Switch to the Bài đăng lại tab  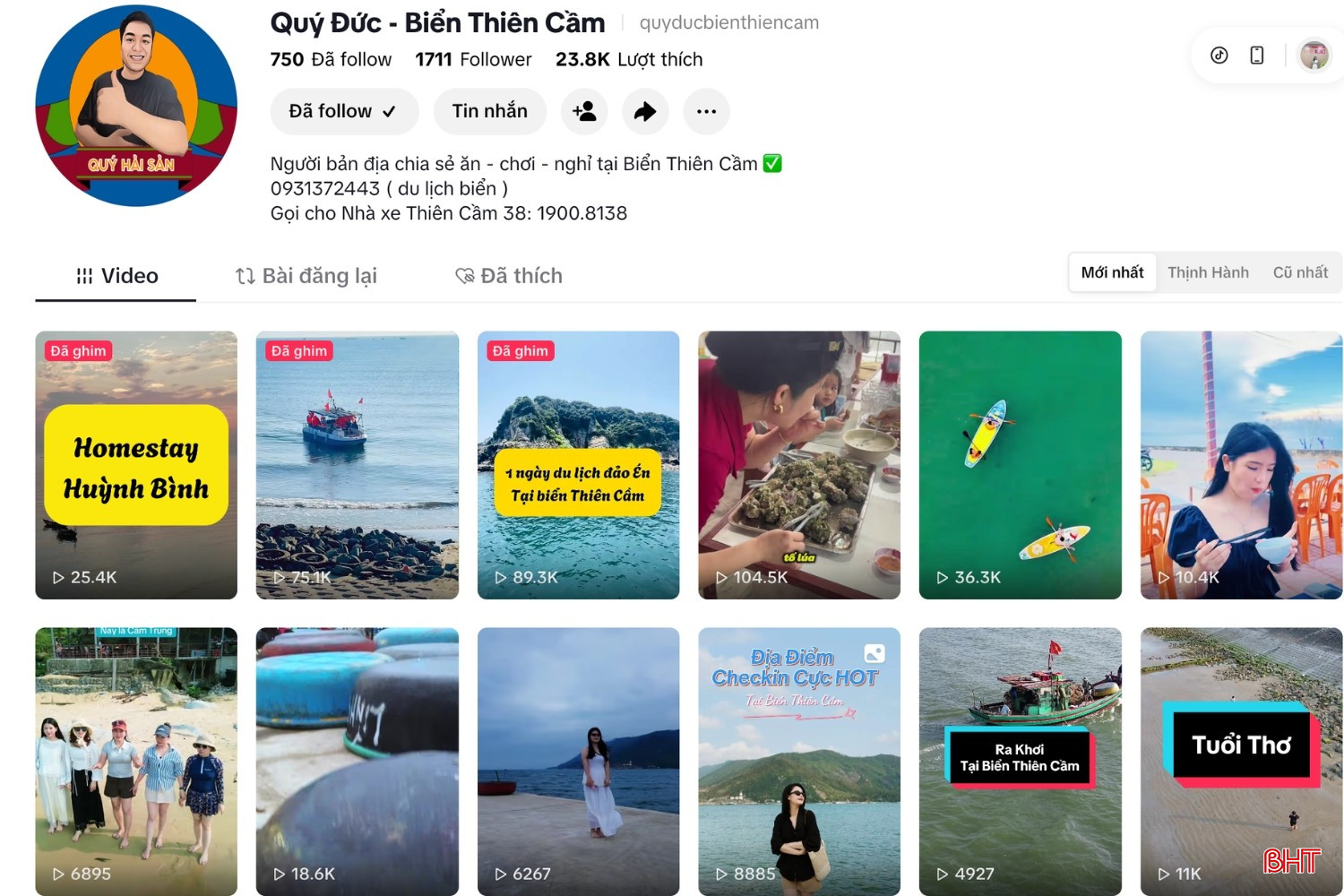[306, 276]
